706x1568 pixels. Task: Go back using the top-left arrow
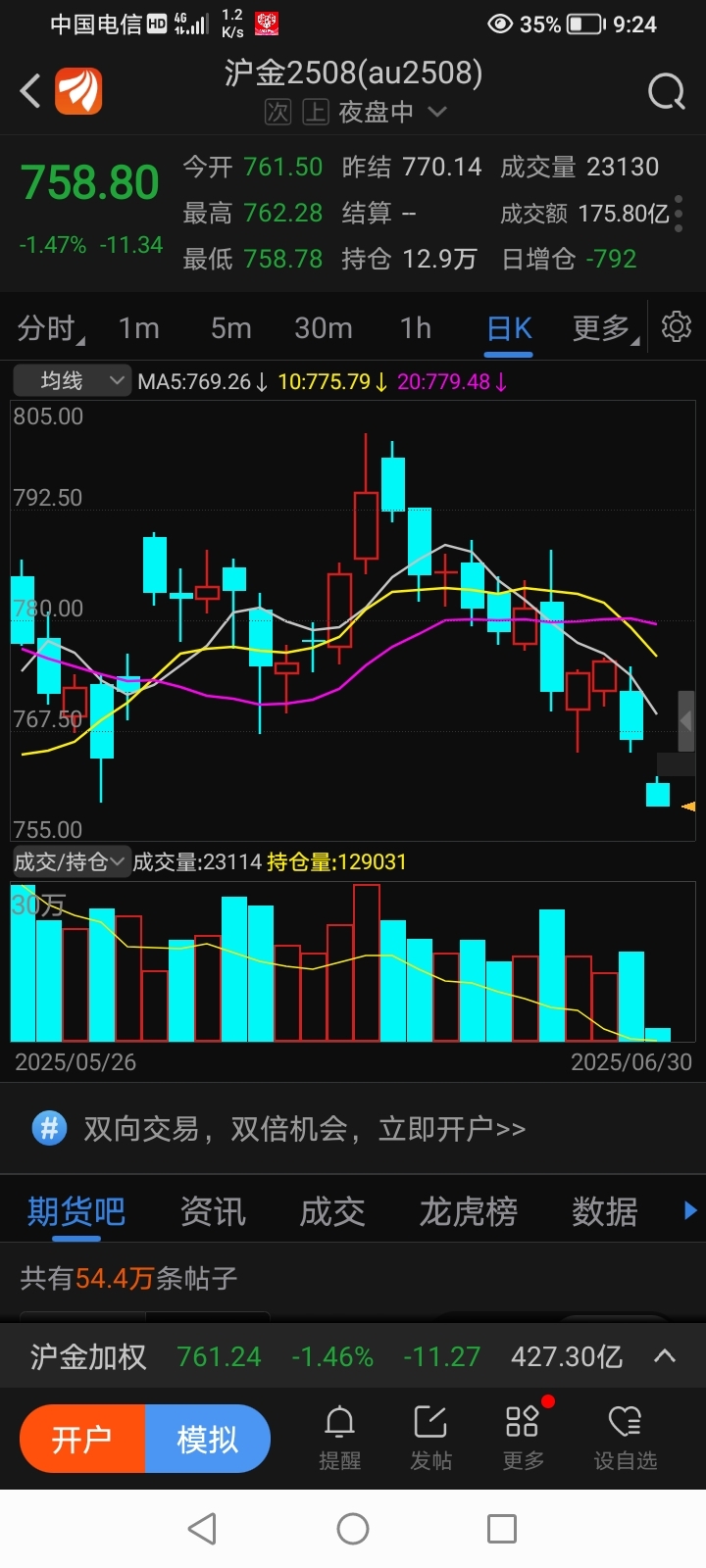pyautogui.click(x=30, y=91)
